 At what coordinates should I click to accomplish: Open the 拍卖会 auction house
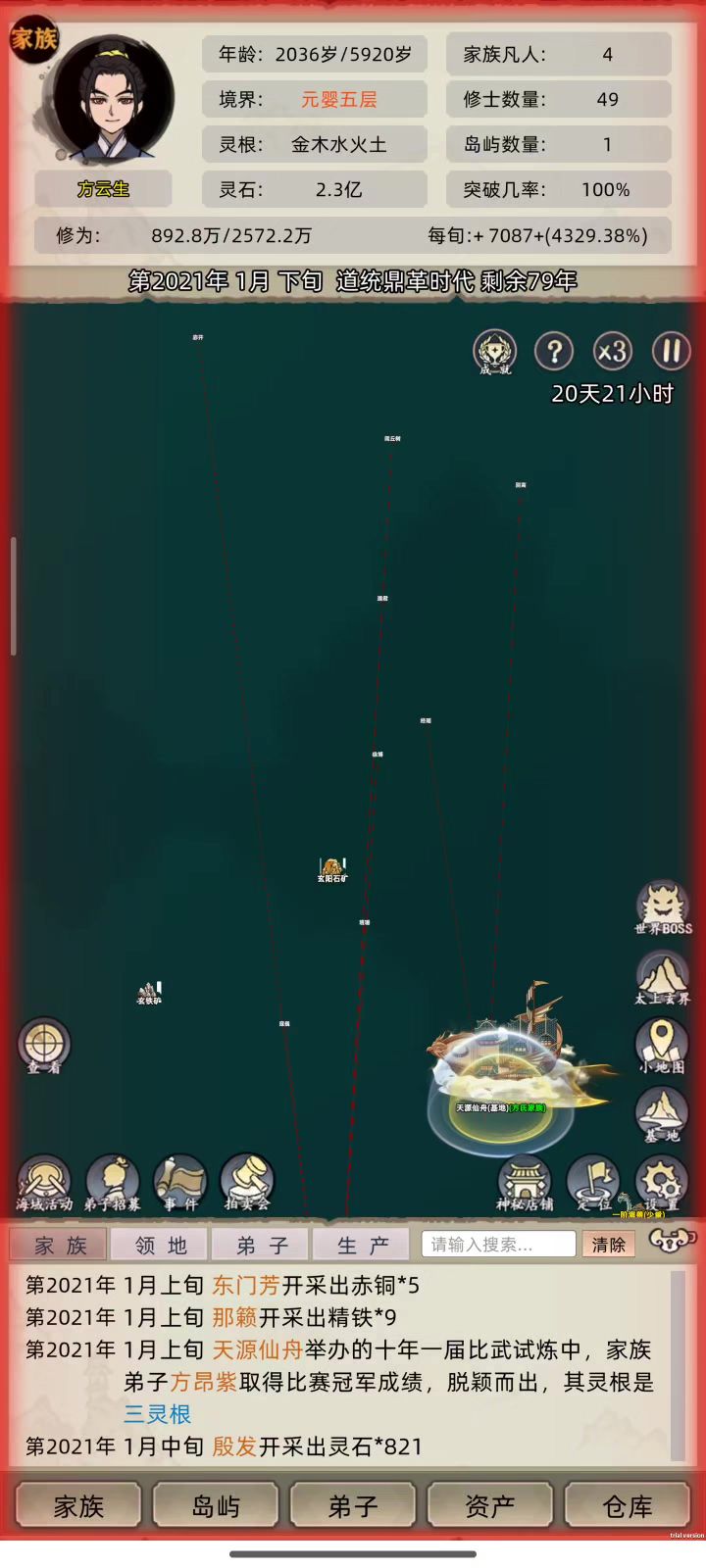(247, 1184)
